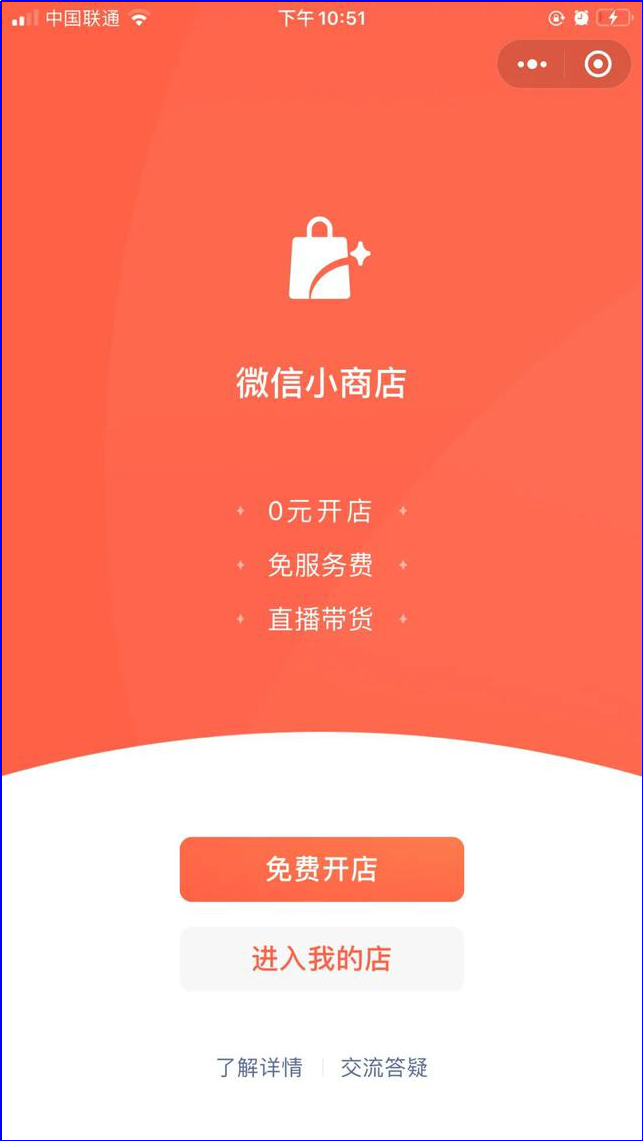643x1141 pixels.
Task: Open the 了解详情 link
Action: [260, 1067]
